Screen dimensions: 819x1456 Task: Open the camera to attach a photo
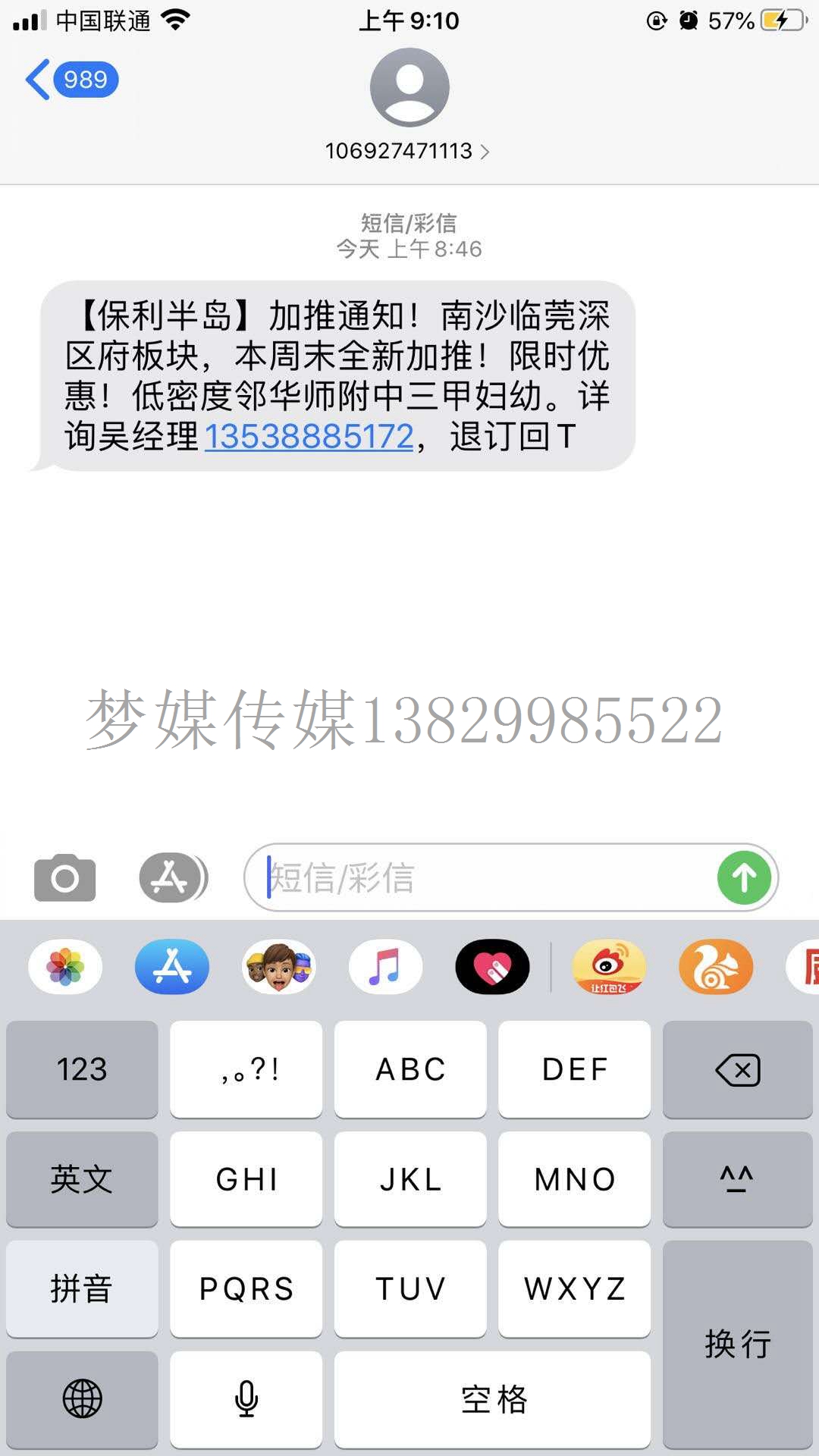click(x=65, y=878)
